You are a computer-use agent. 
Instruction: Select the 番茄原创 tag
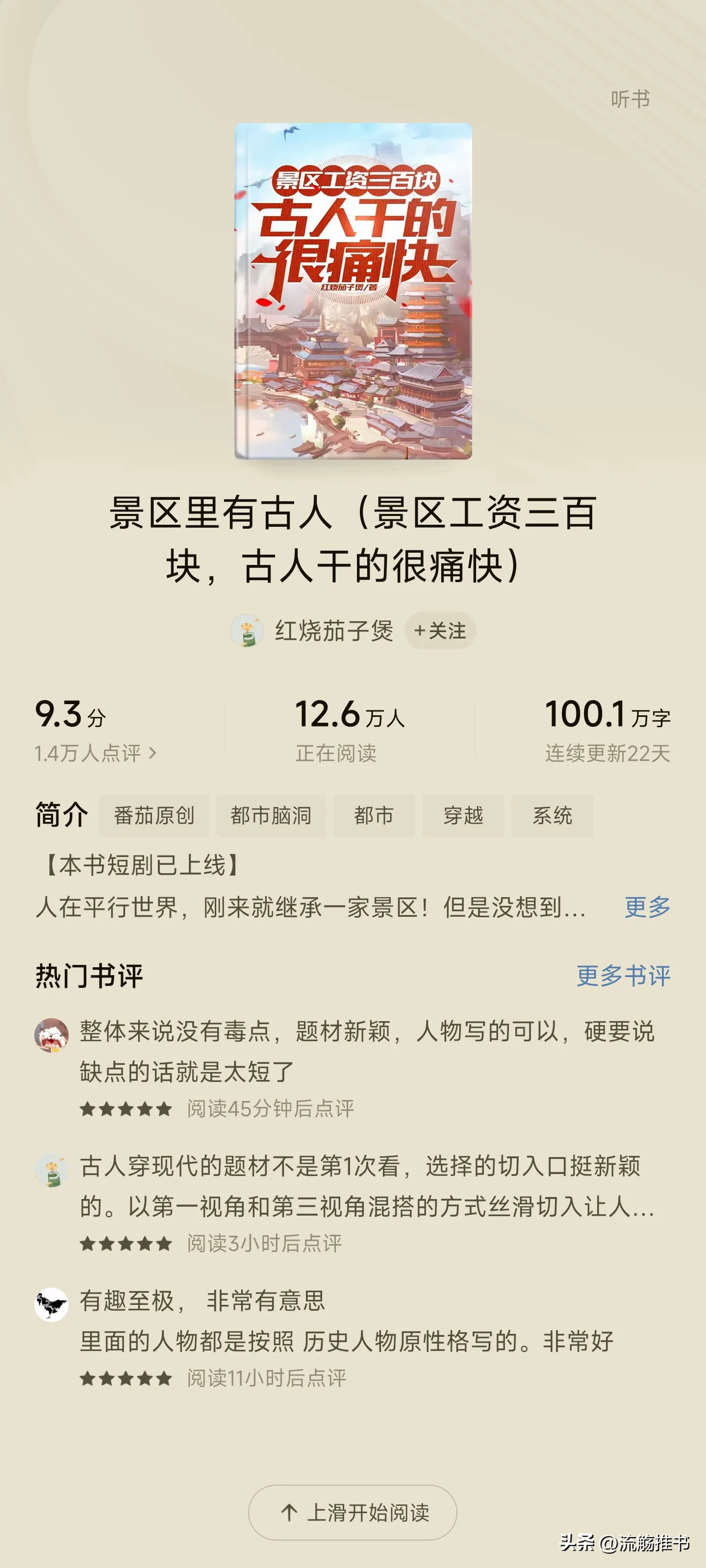click(154, 816)
